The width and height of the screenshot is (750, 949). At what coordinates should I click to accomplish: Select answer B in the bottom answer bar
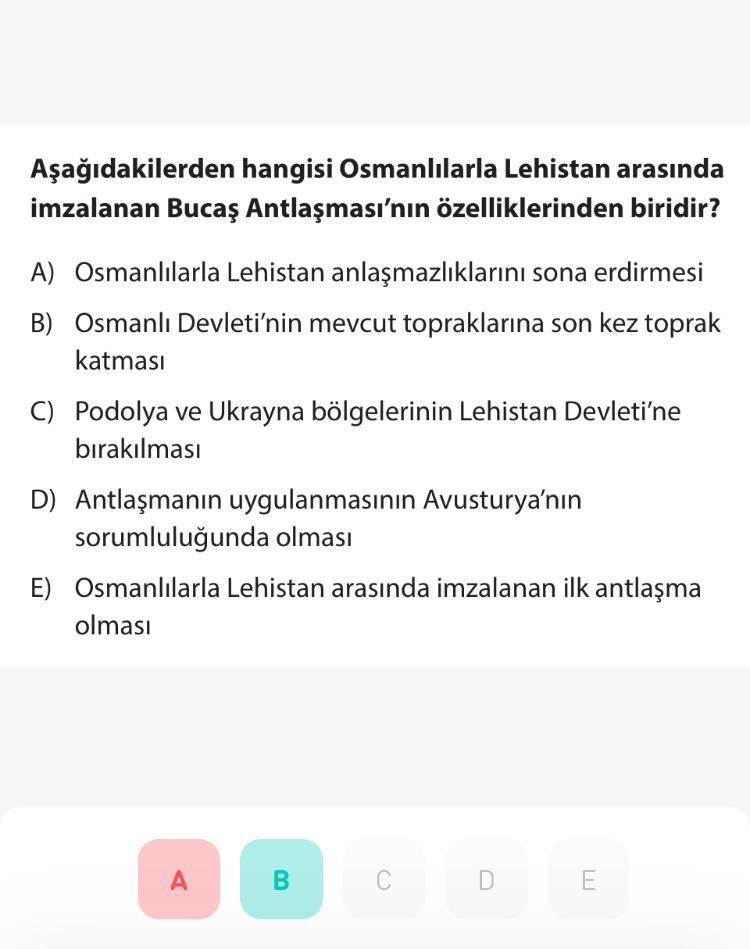coord(281,879)
